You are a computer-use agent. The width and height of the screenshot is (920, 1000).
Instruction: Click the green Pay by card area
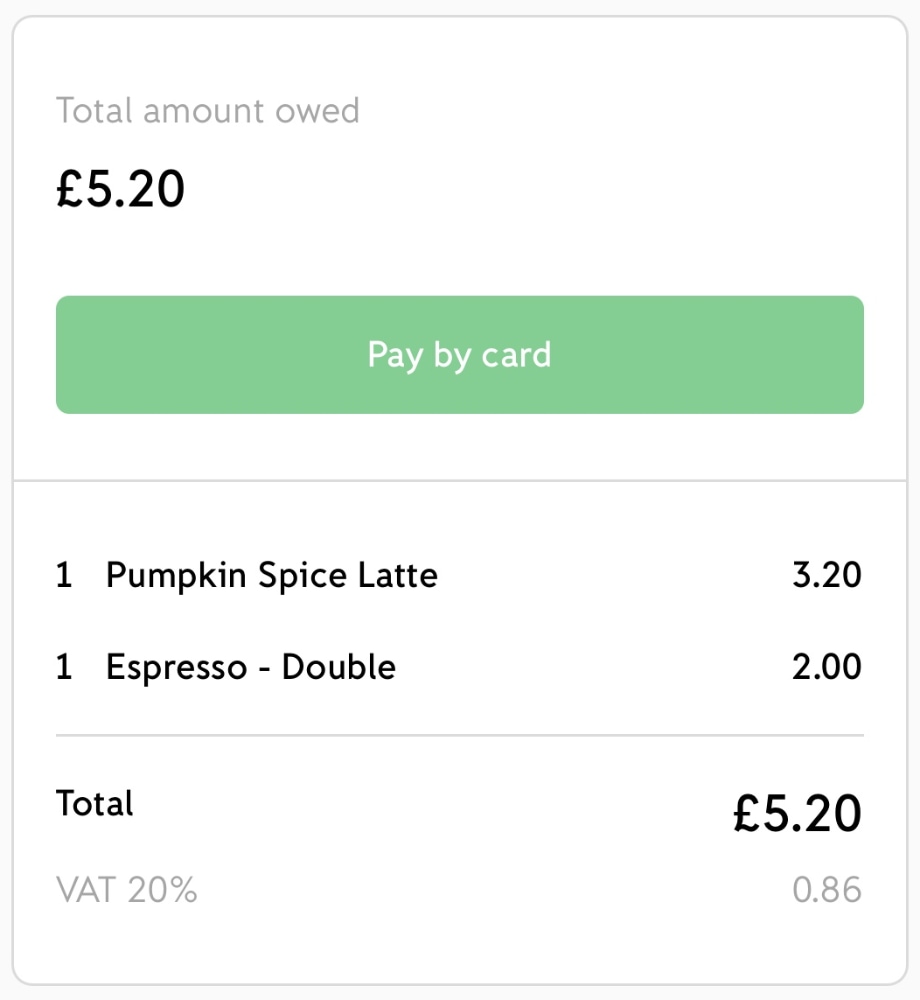coord(459,354)
